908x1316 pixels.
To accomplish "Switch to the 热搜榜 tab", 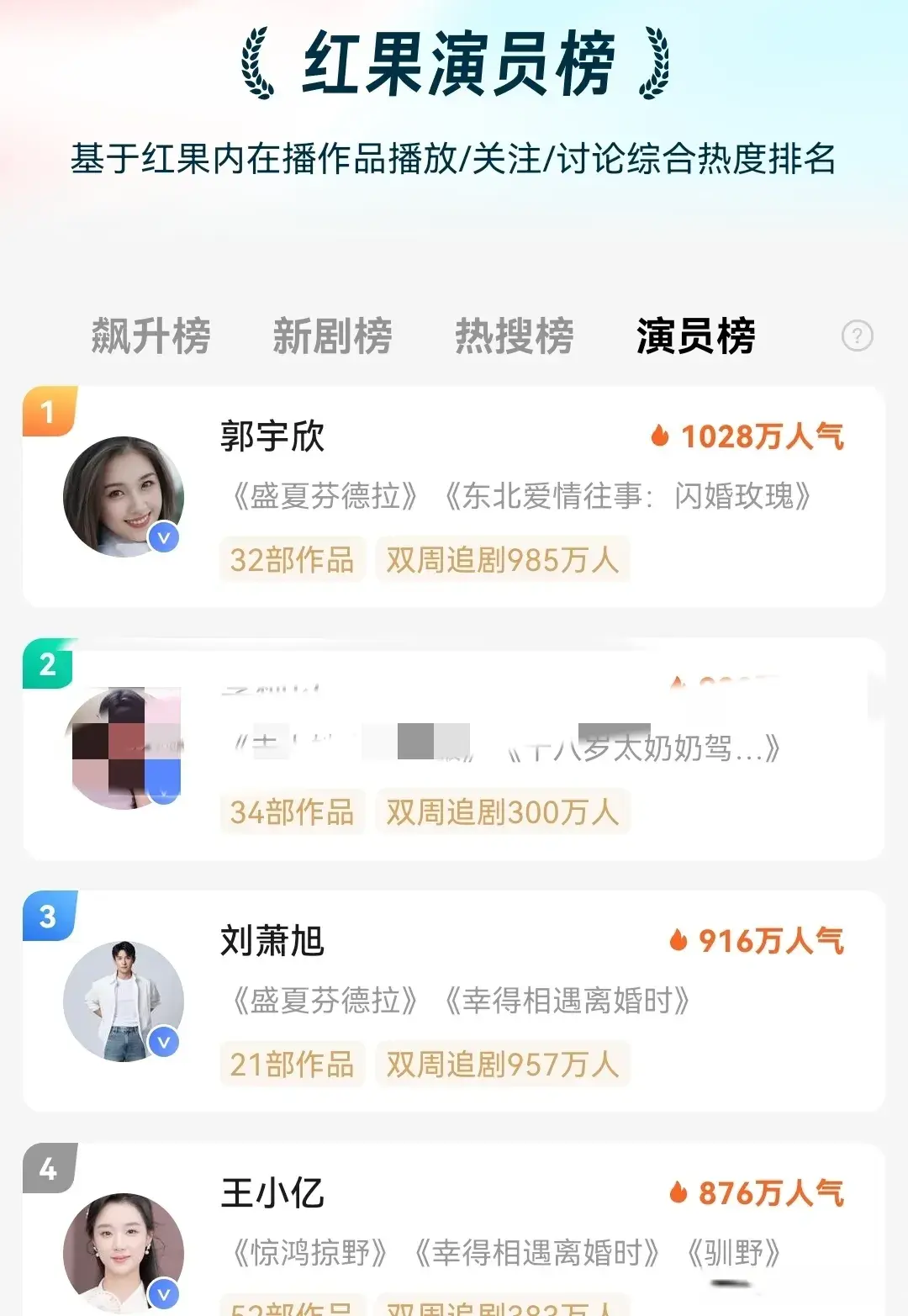I will (514, 336).
